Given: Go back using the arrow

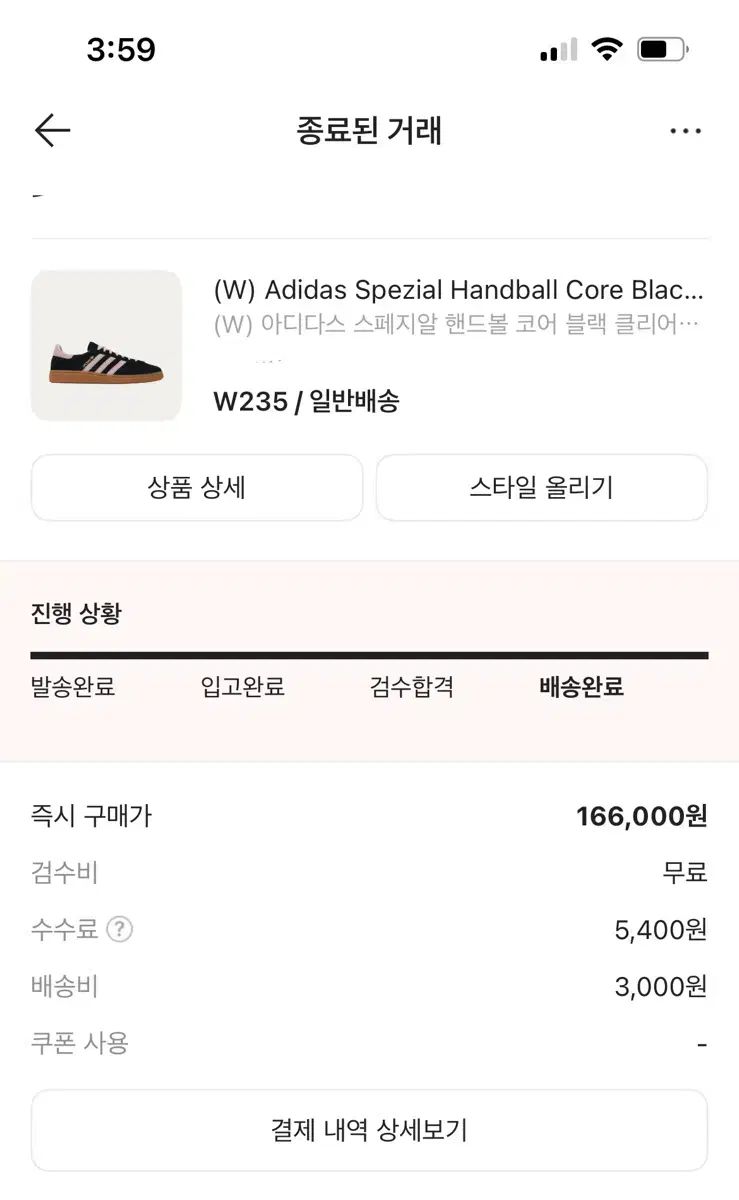Looking at the screenshot, I should coord(52,131).
